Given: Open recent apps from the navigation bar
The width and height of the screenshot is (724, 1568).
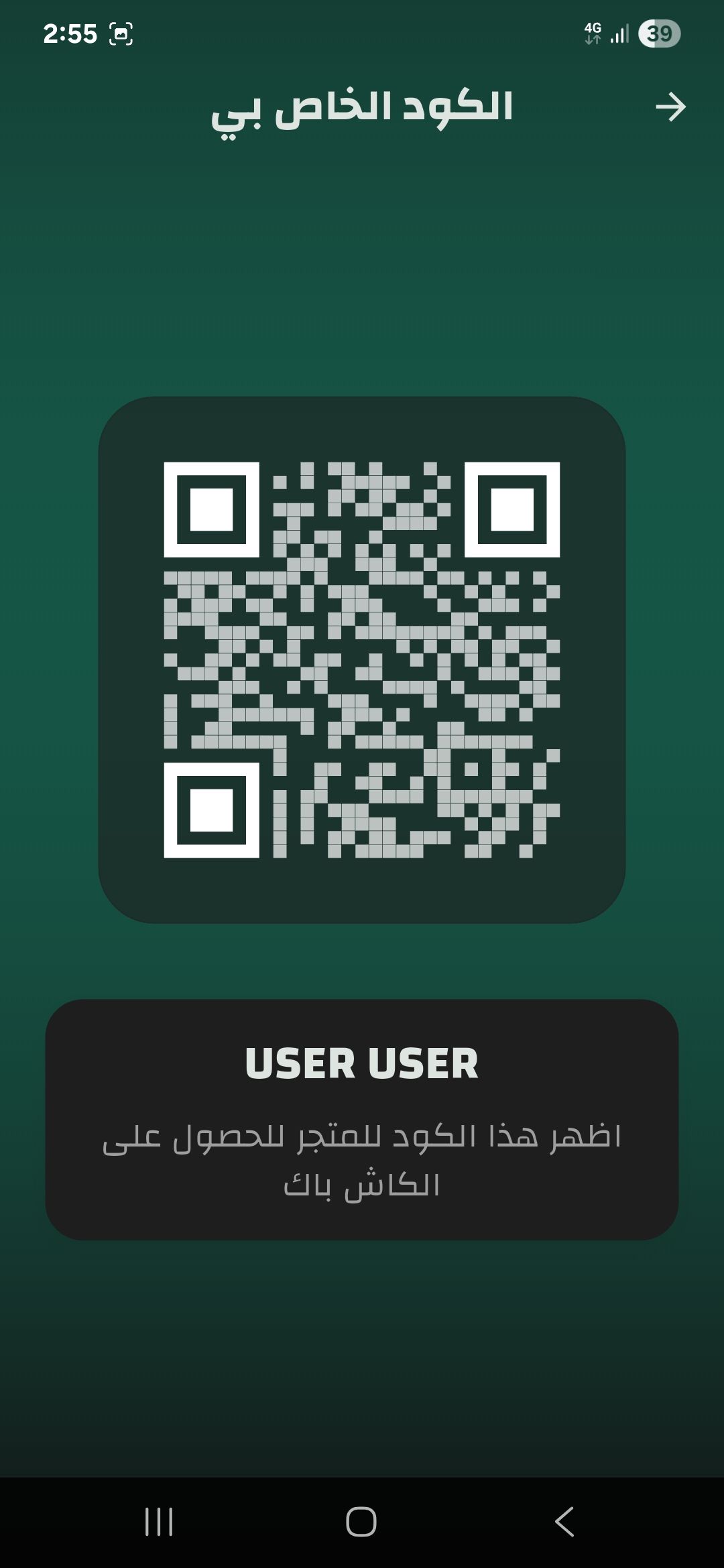Looking at the screenshot, I should point(159,1521).
